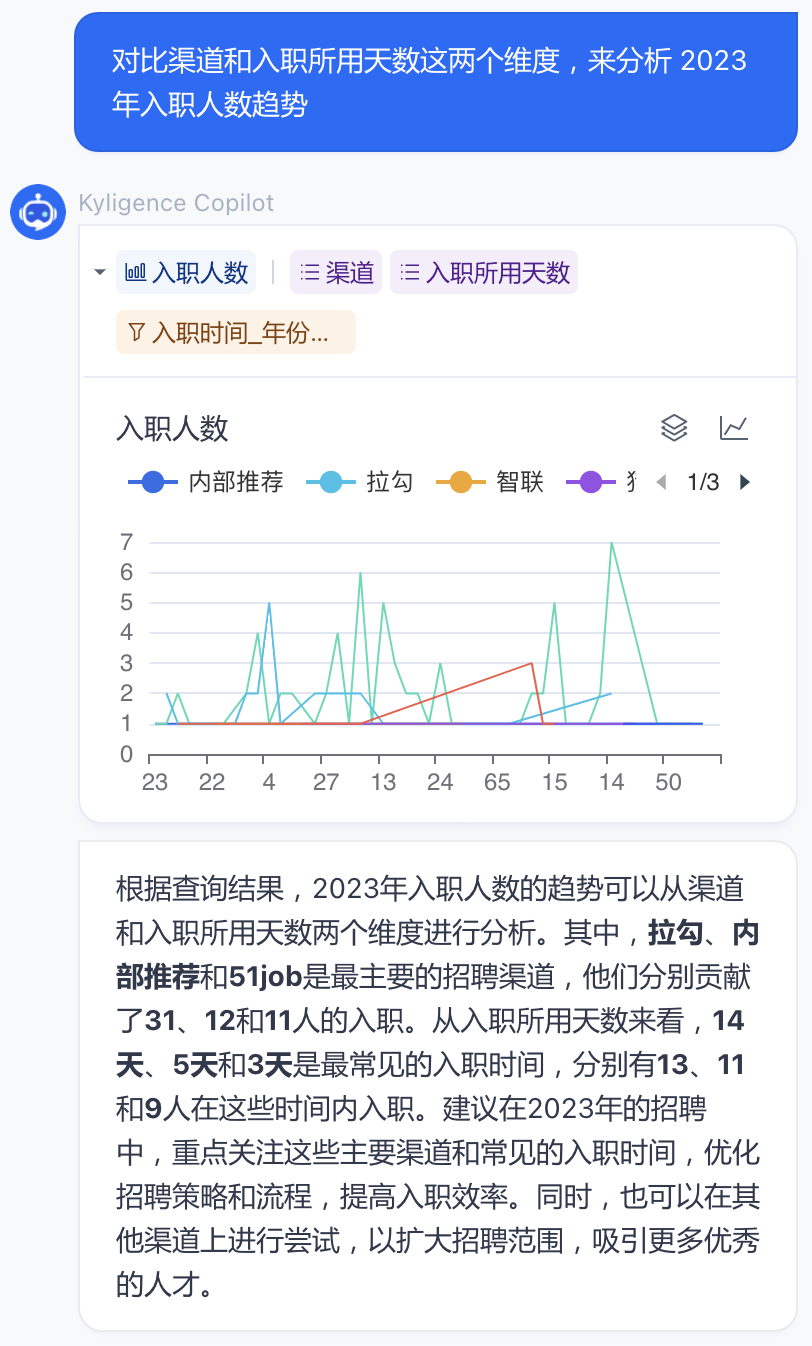
Task: Switch chart type with line chart icon
Action: 734,428
